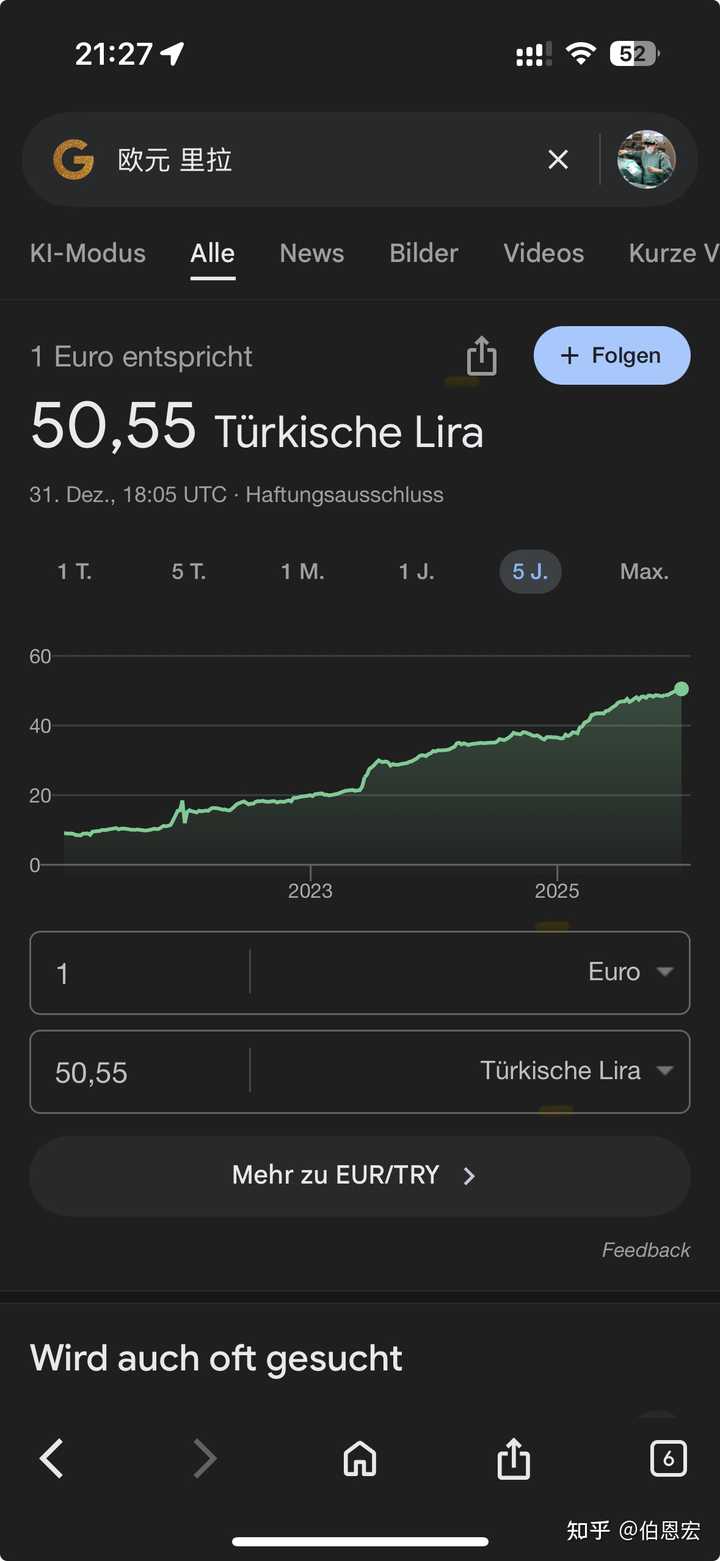Image resolution: width=720 pixels, height=1561 pixels.
Task: Tap the Folgen button
Action: pyautogui.click(x=612, y=356)
